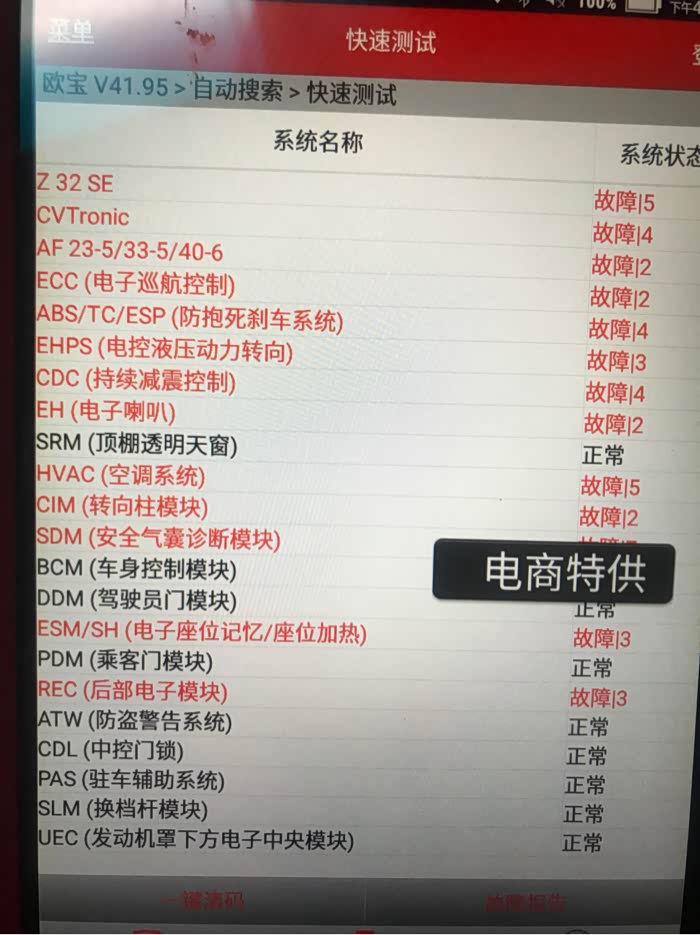
Task: Tap PAS (驻车辅助系统) row
Action: pyautogui.click(x=130, y=779)
